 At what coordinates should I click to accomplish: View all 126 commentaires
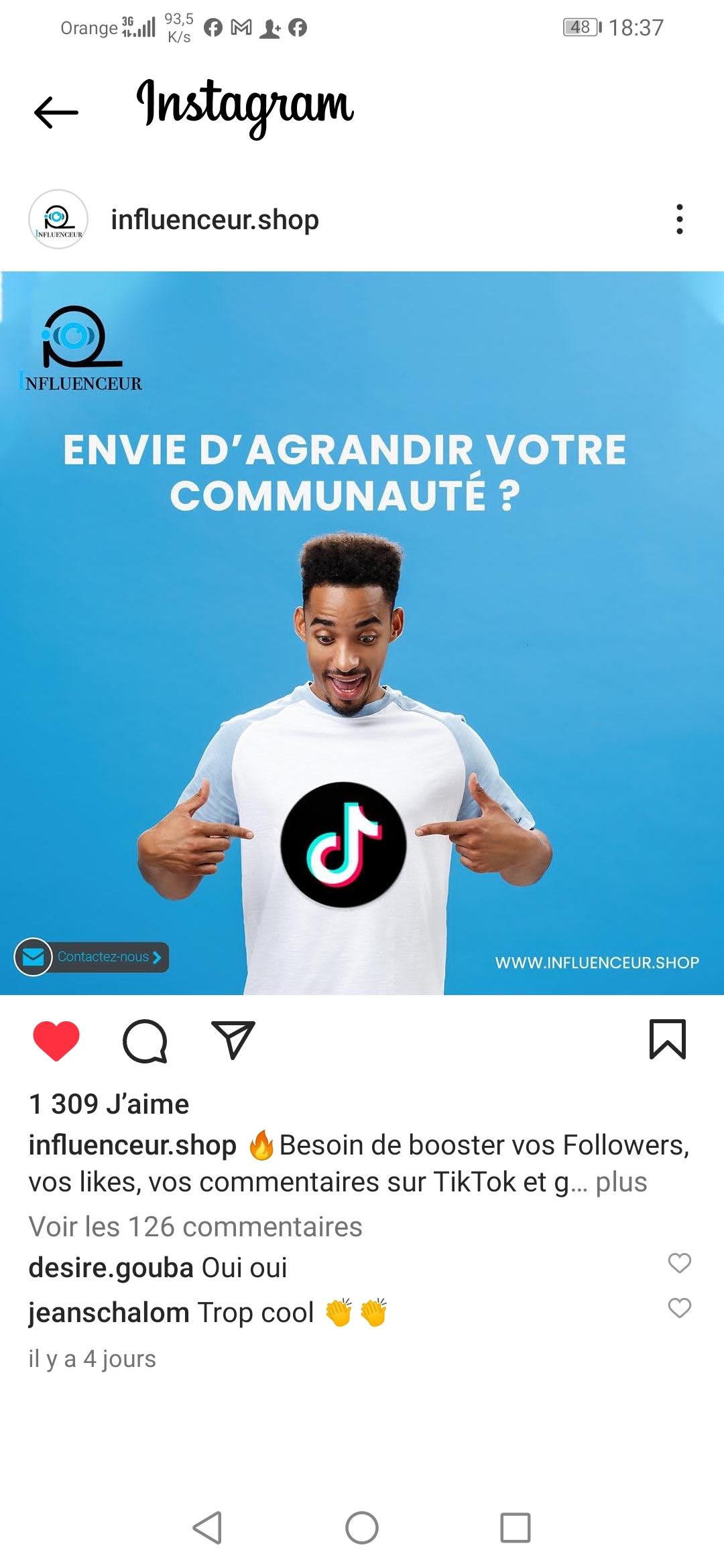(x=195, y=1226)
